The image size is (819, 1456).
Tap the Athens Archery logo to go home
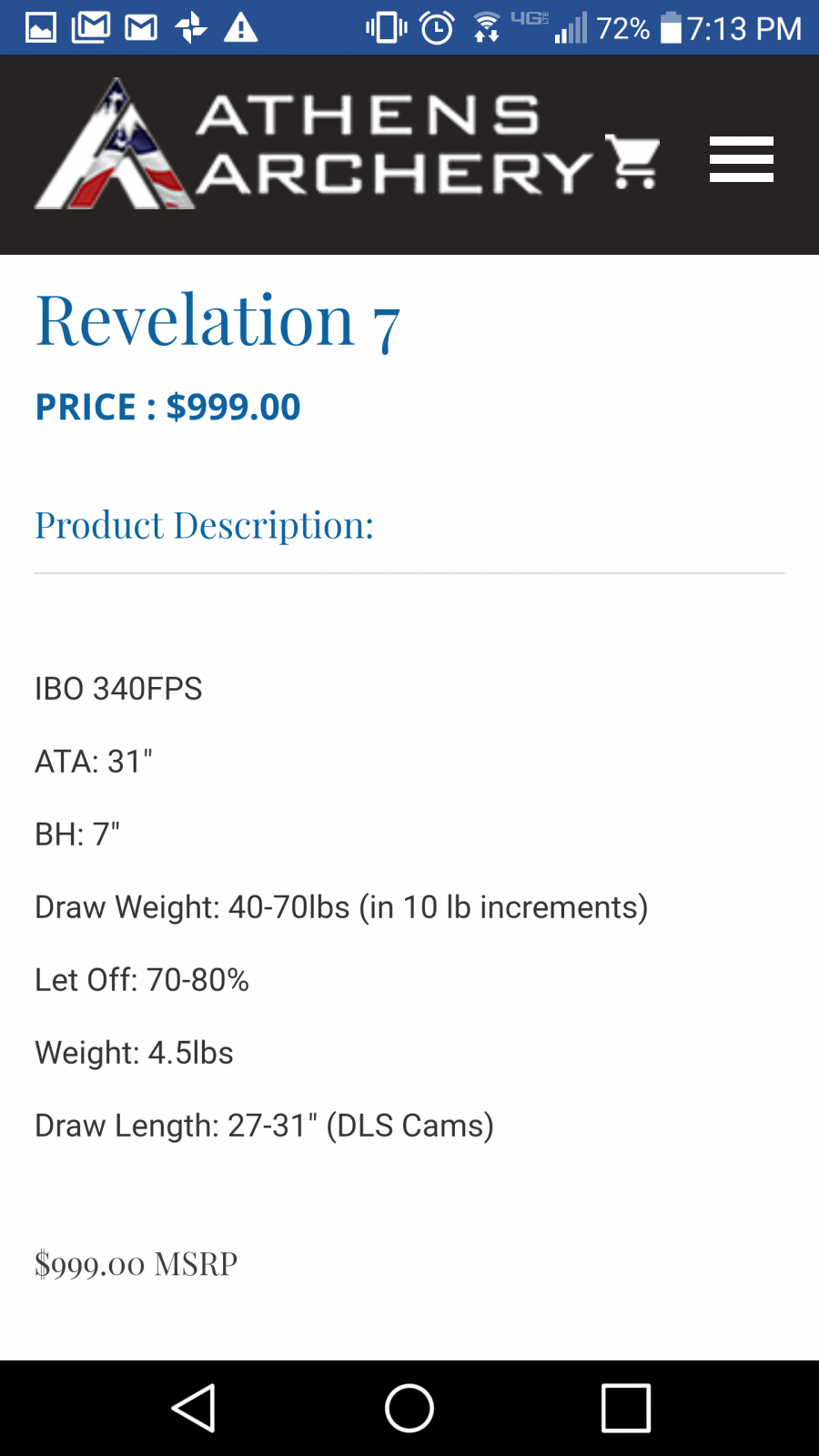[x=314, y=145]
